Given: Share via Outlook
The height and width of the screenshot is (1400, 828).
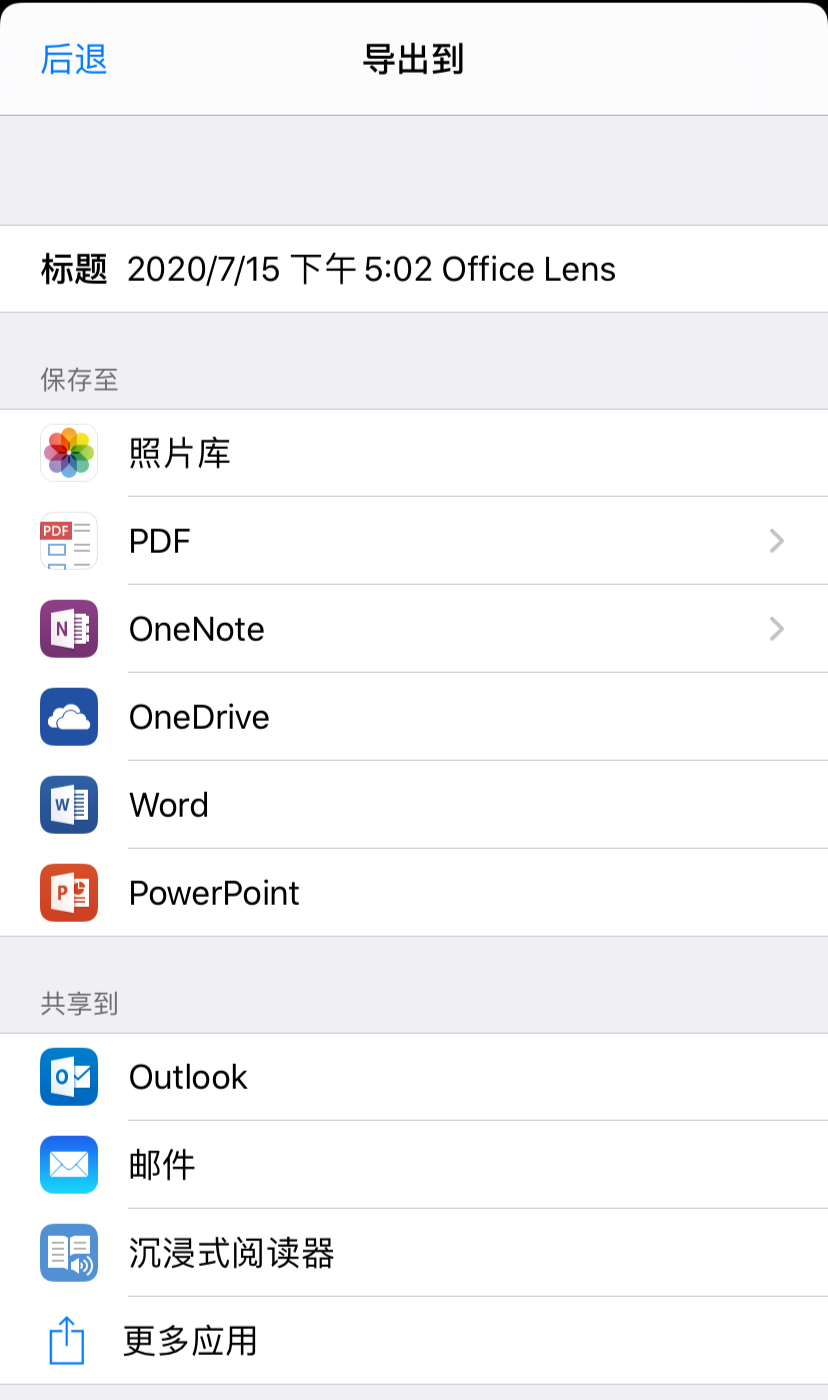Looking at the screenshot, I should tap(414, 1077).
